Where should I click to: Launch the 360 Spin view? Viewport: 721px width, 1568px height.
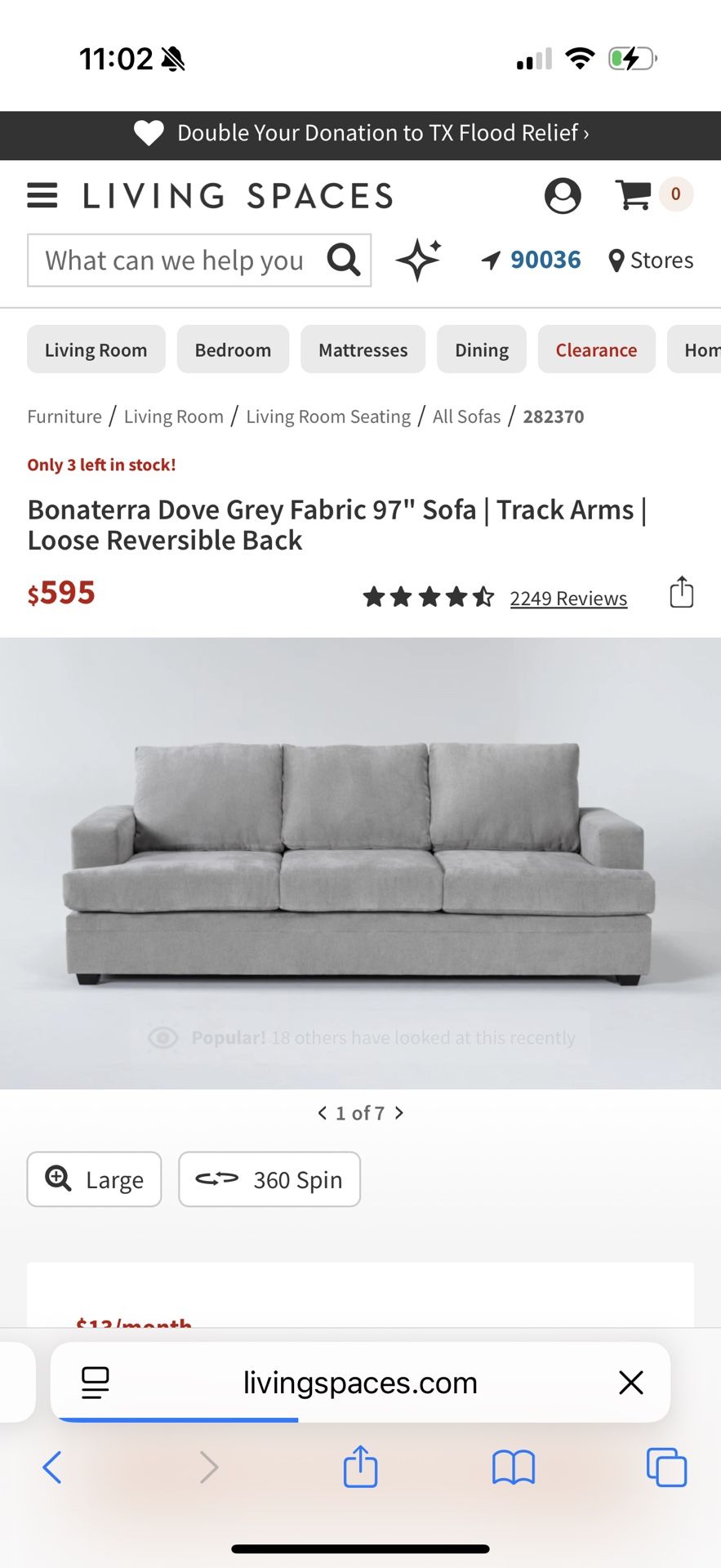[x=269, y=1179]
